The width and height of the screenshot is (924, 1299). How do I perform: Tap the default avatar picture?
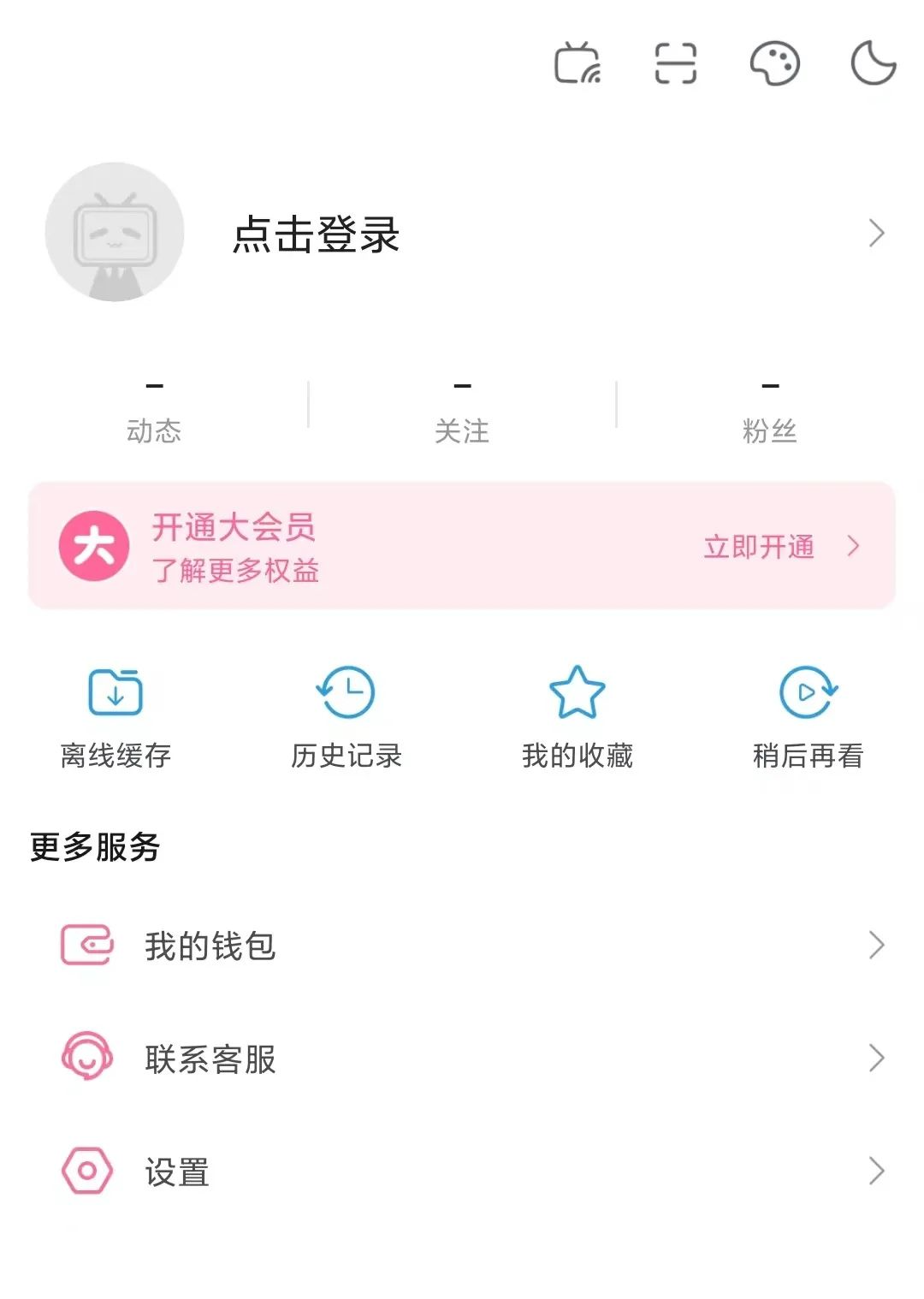coord(115,232)
